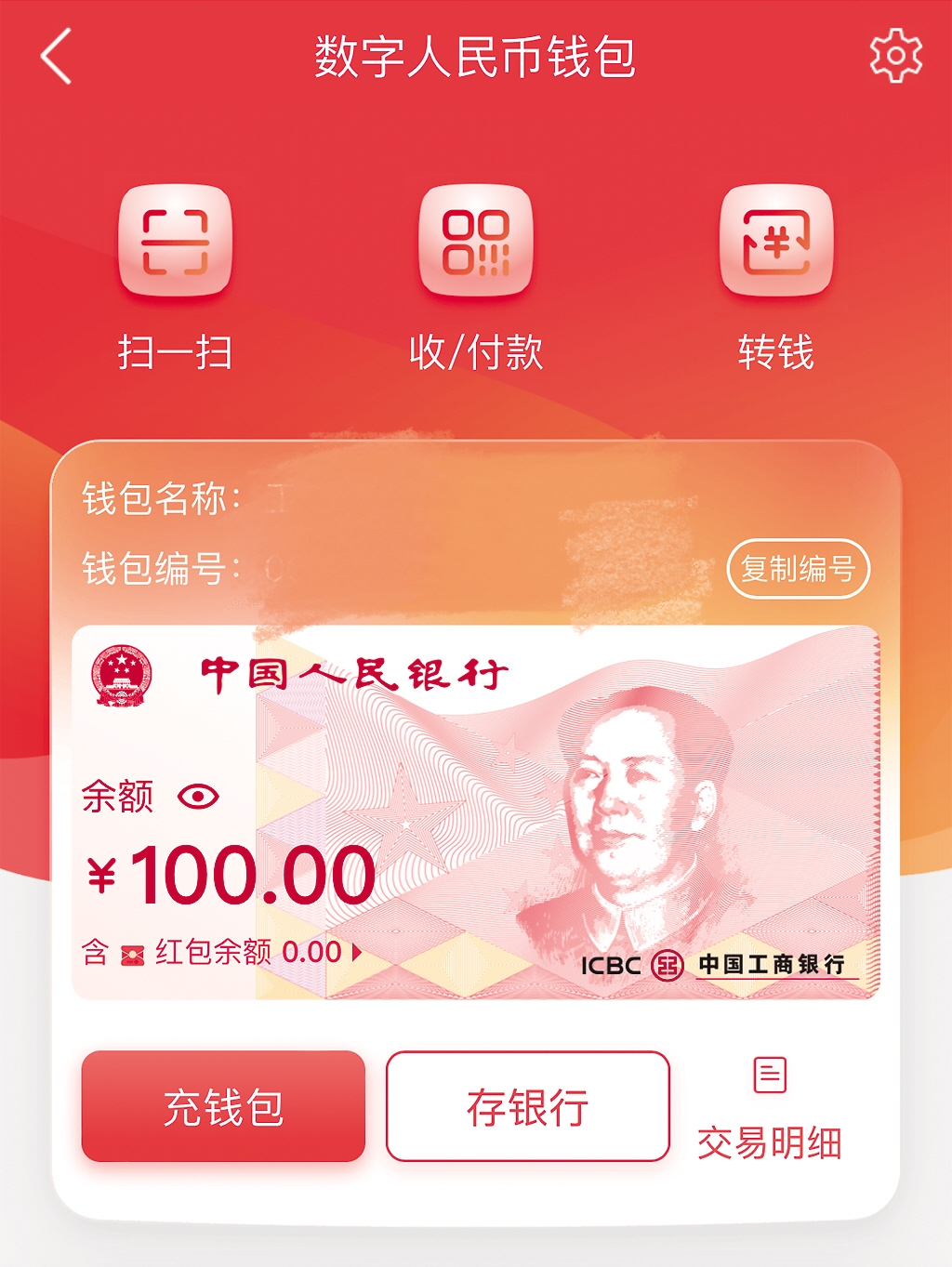Open 扫一扫 scanner

click(x=175, y=242)
